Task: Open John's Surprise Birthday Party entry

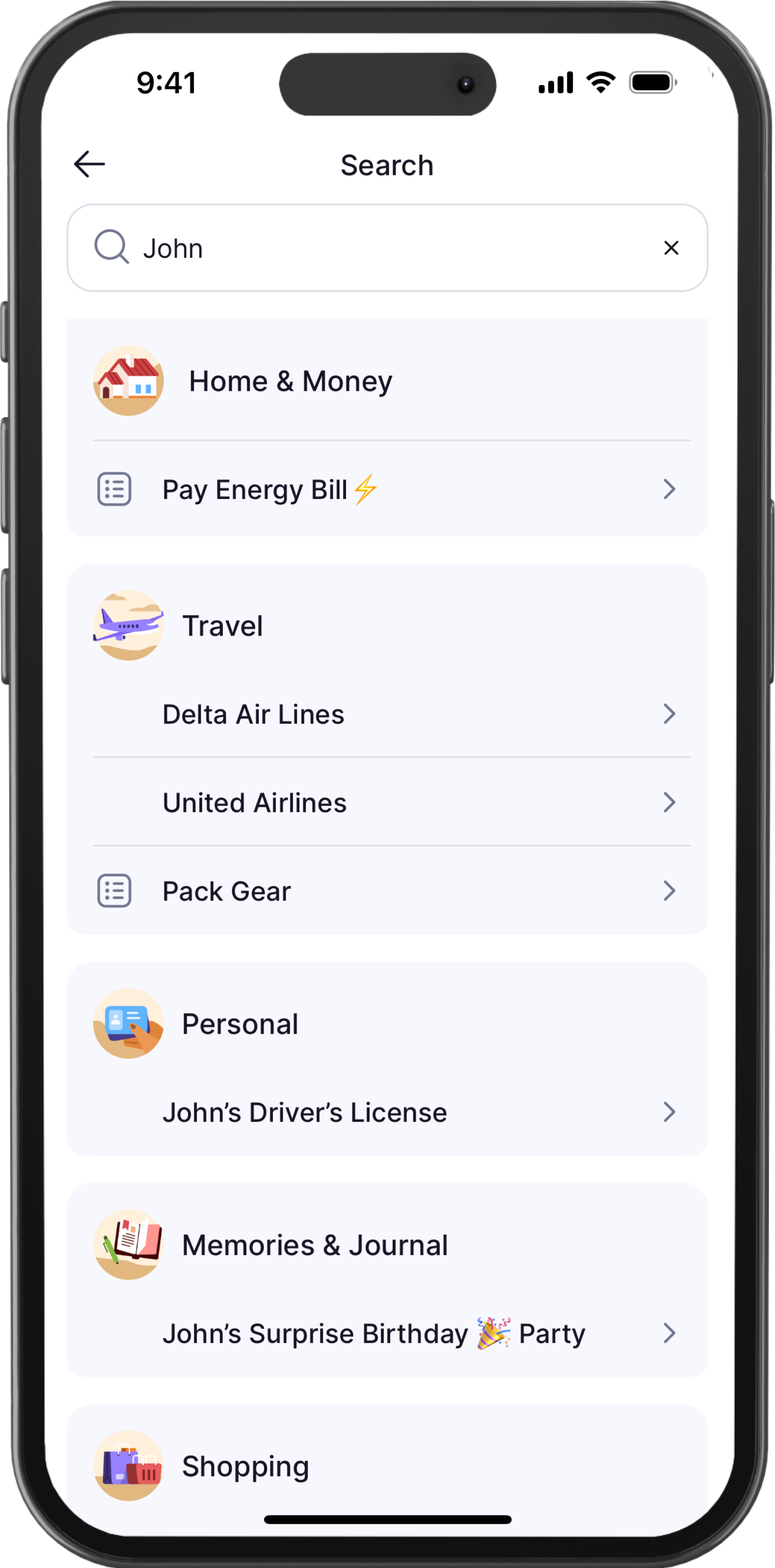Action: [x=387, y=1333]
